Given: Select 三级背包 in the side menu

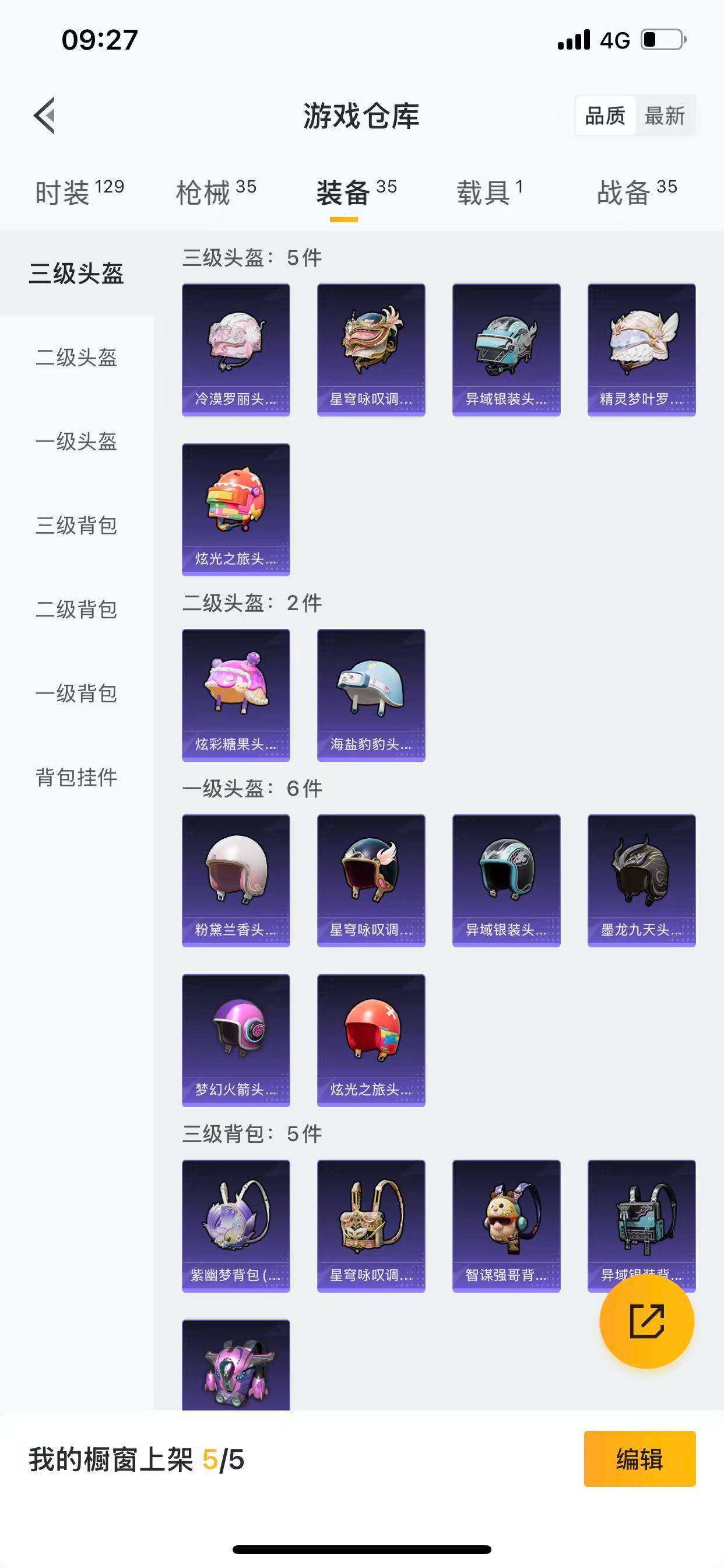Looking at the screenshot, I should (76, 526).
